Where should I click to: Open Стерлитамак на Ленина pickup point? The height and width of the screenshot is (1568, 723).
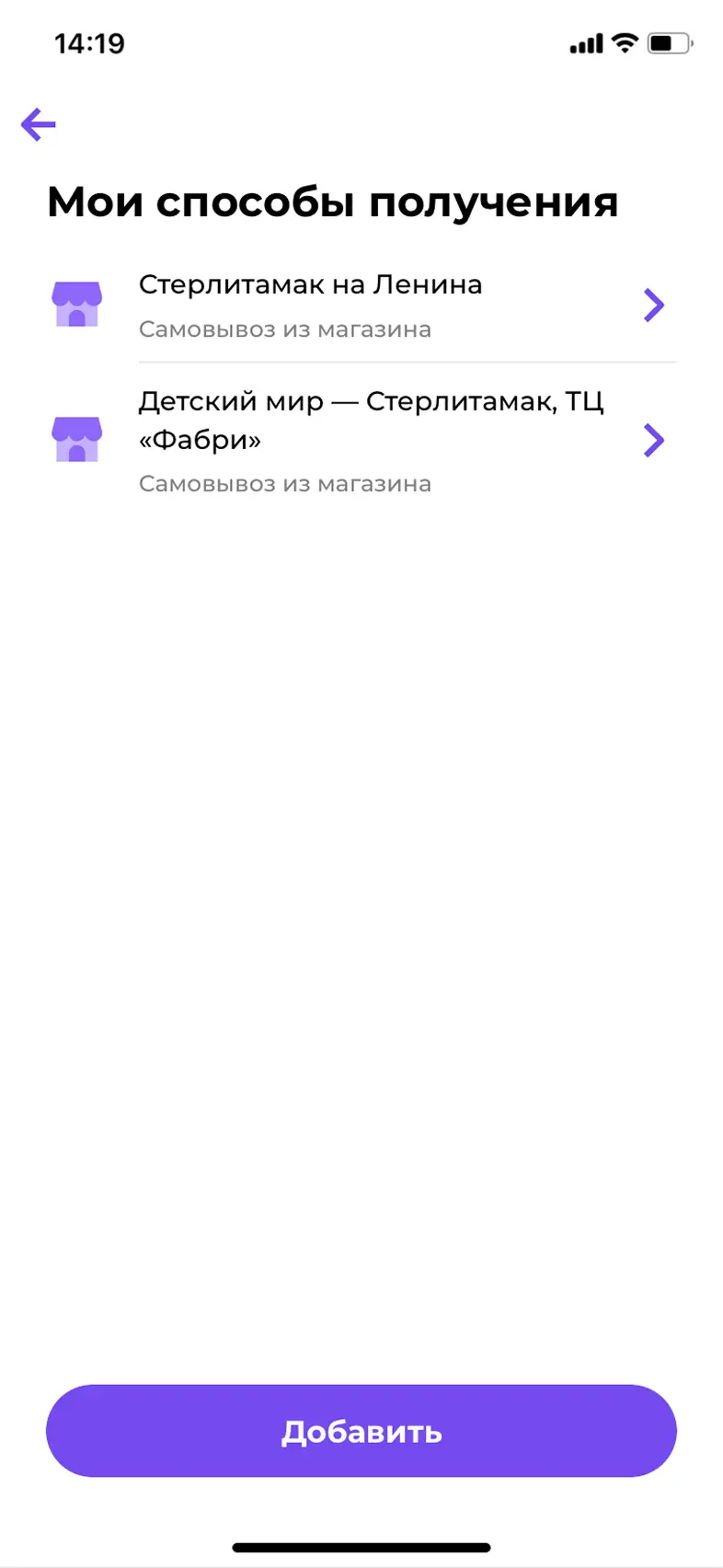tap(361, 305)
